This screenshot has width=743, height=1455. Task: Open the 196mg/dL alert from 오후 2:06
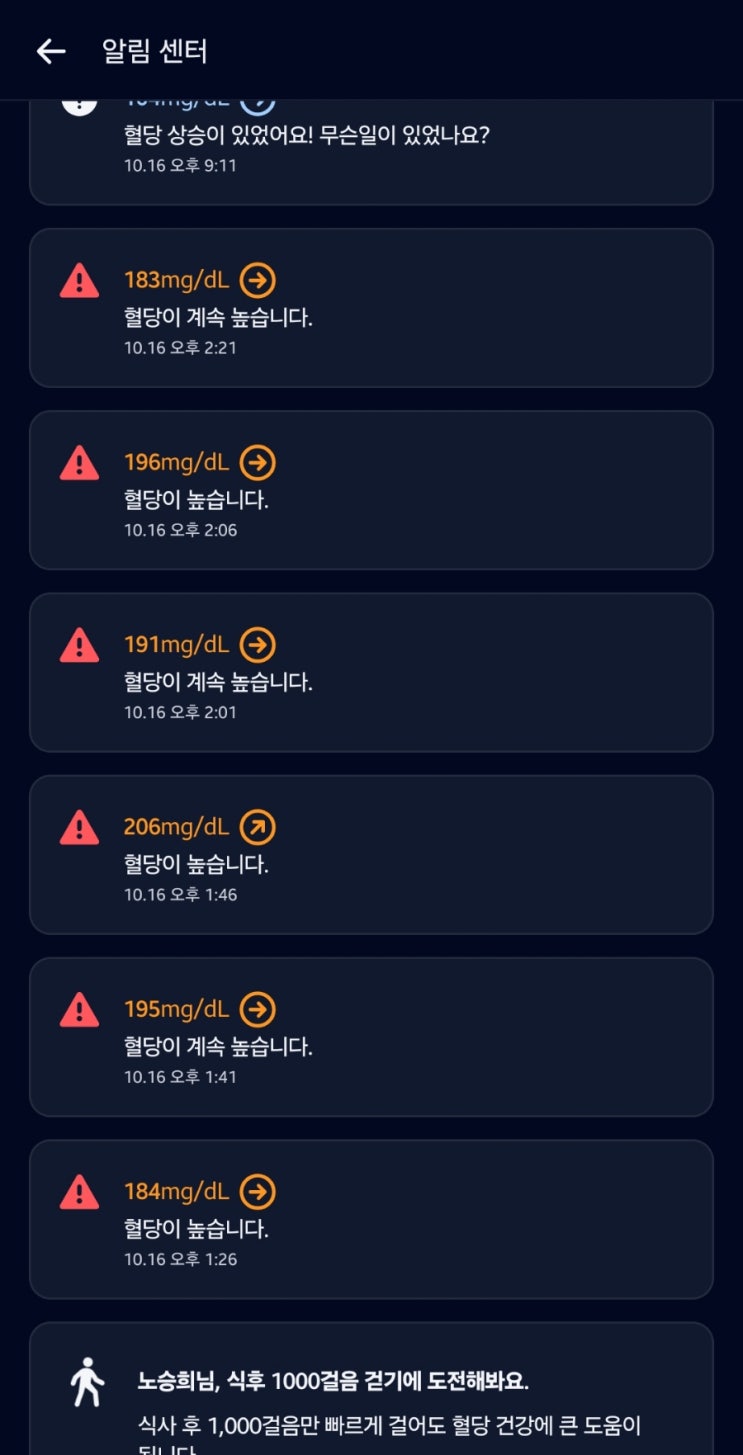point(371,489)
